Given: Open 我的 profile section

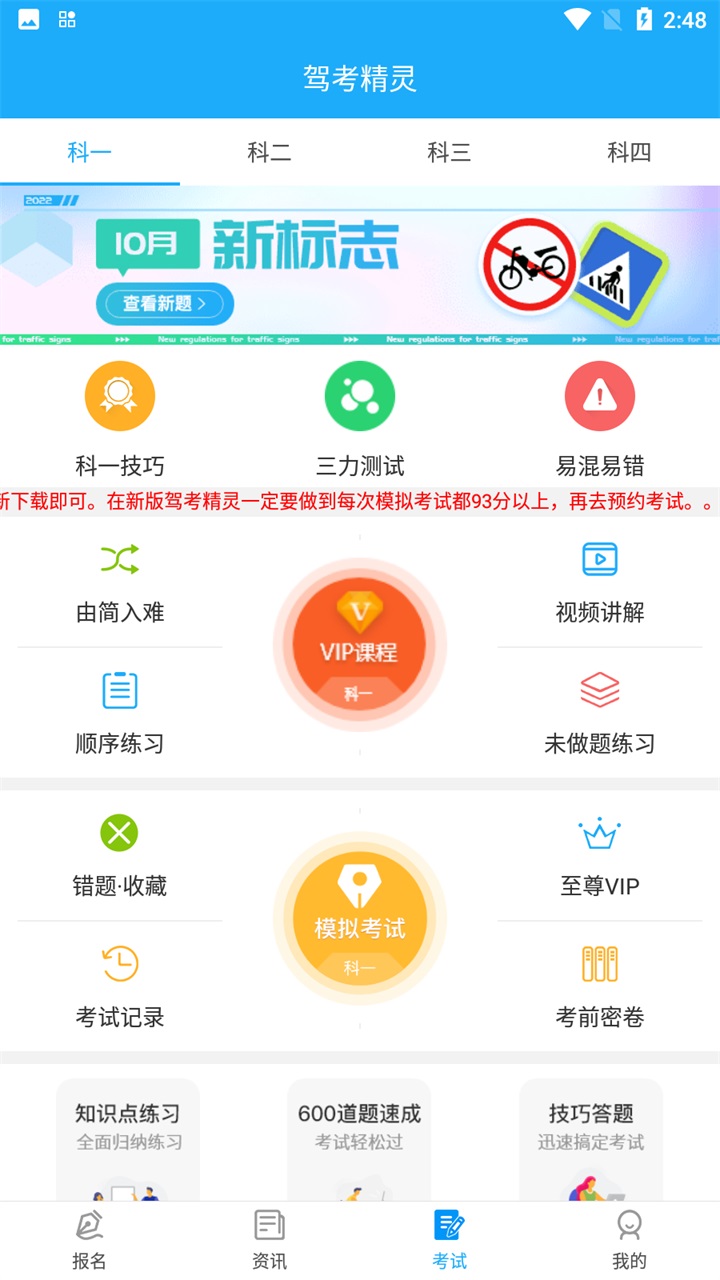Looking at the screenshot, I should [629, 1240].
